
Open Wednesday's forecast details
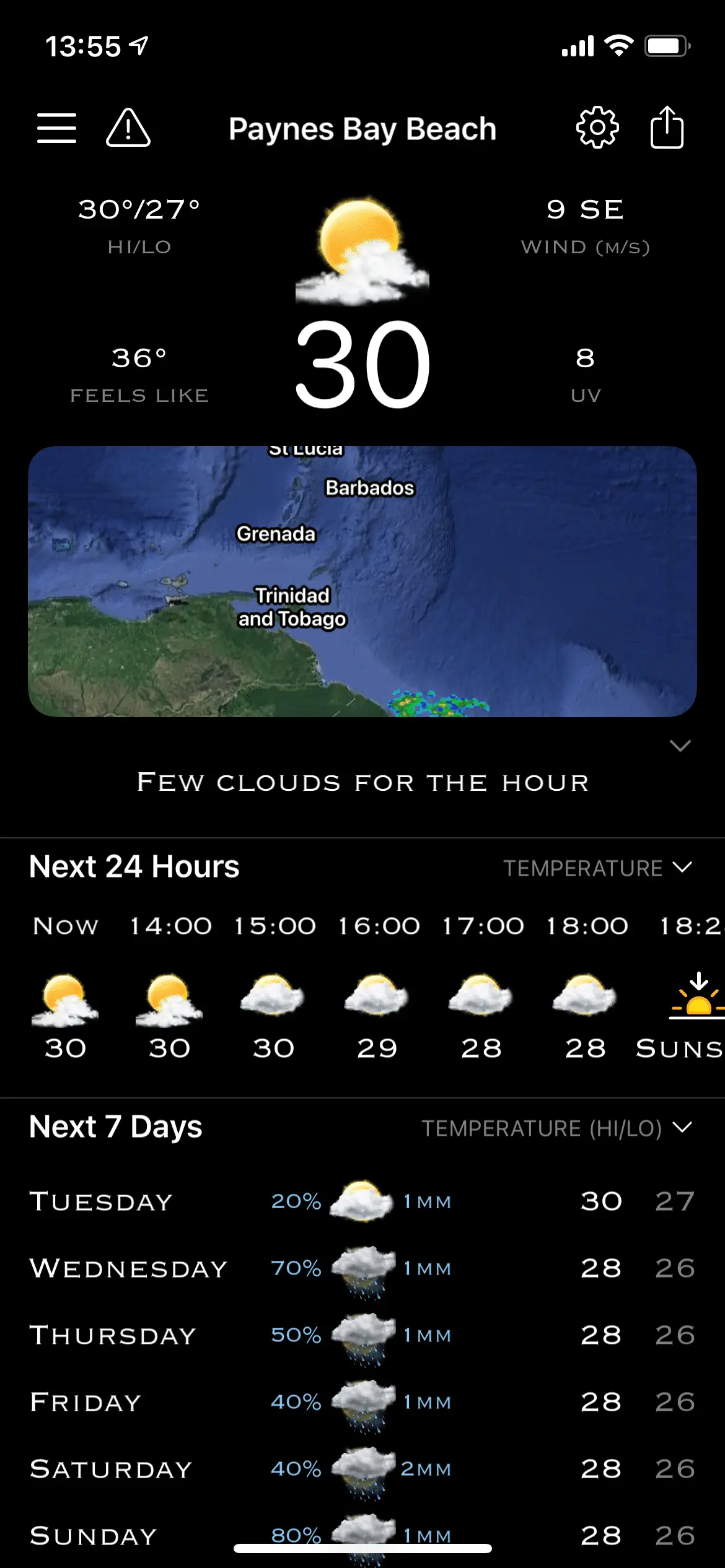pyautogui.click(x=362, y=1268)
